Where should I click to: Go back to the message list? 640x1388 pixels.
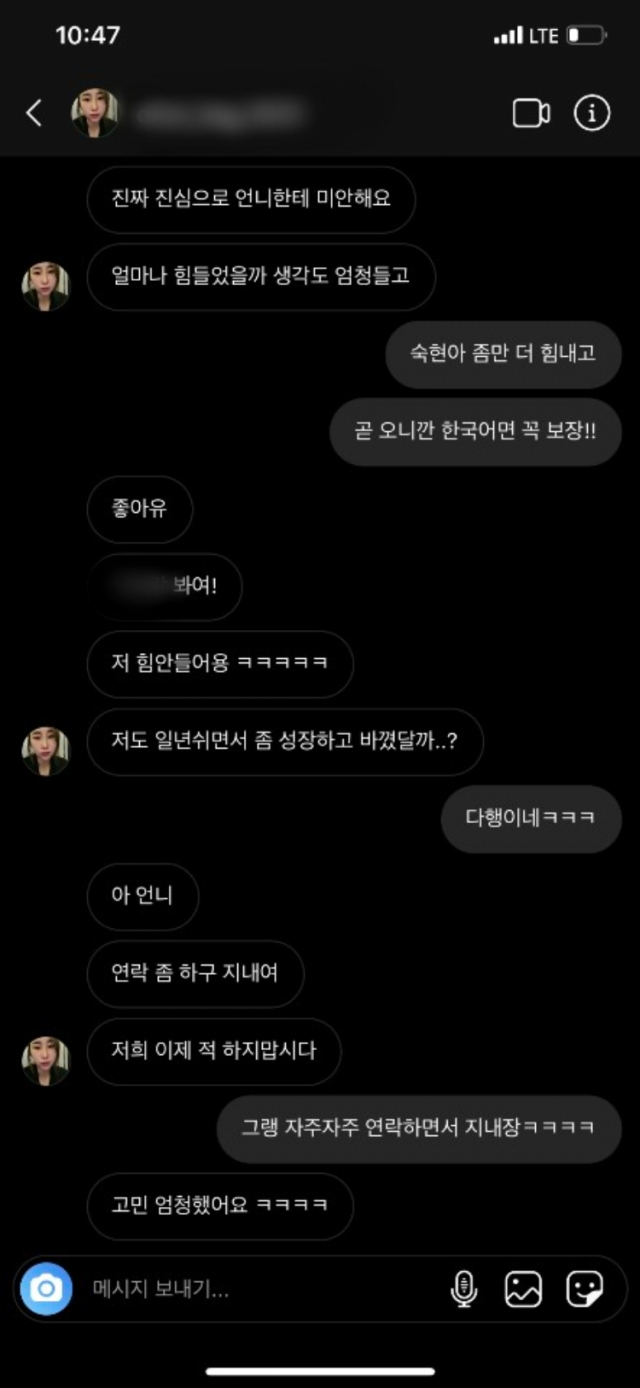click(34, 113)
